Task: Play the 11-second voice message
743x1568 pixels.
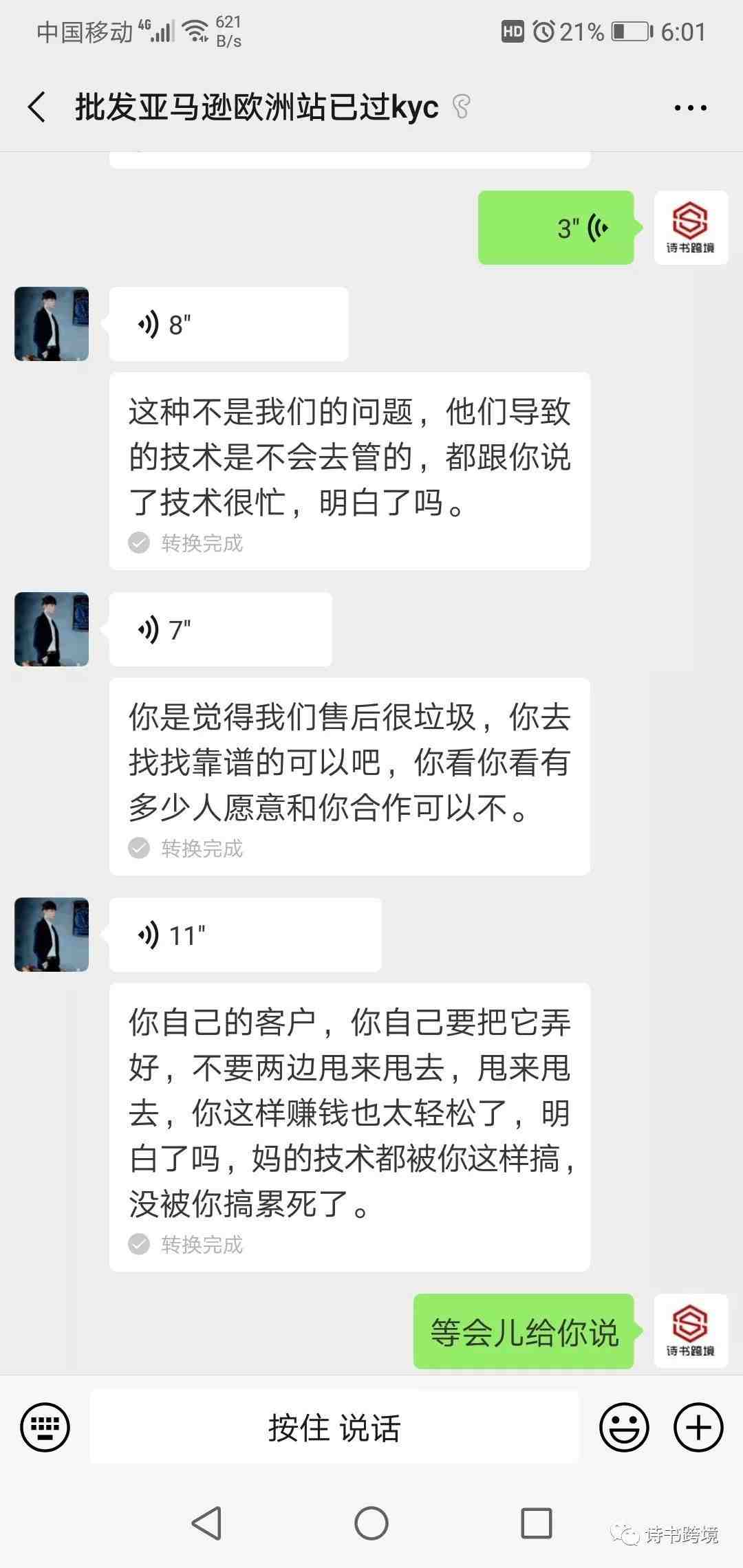Action: (x=245, y=935)
